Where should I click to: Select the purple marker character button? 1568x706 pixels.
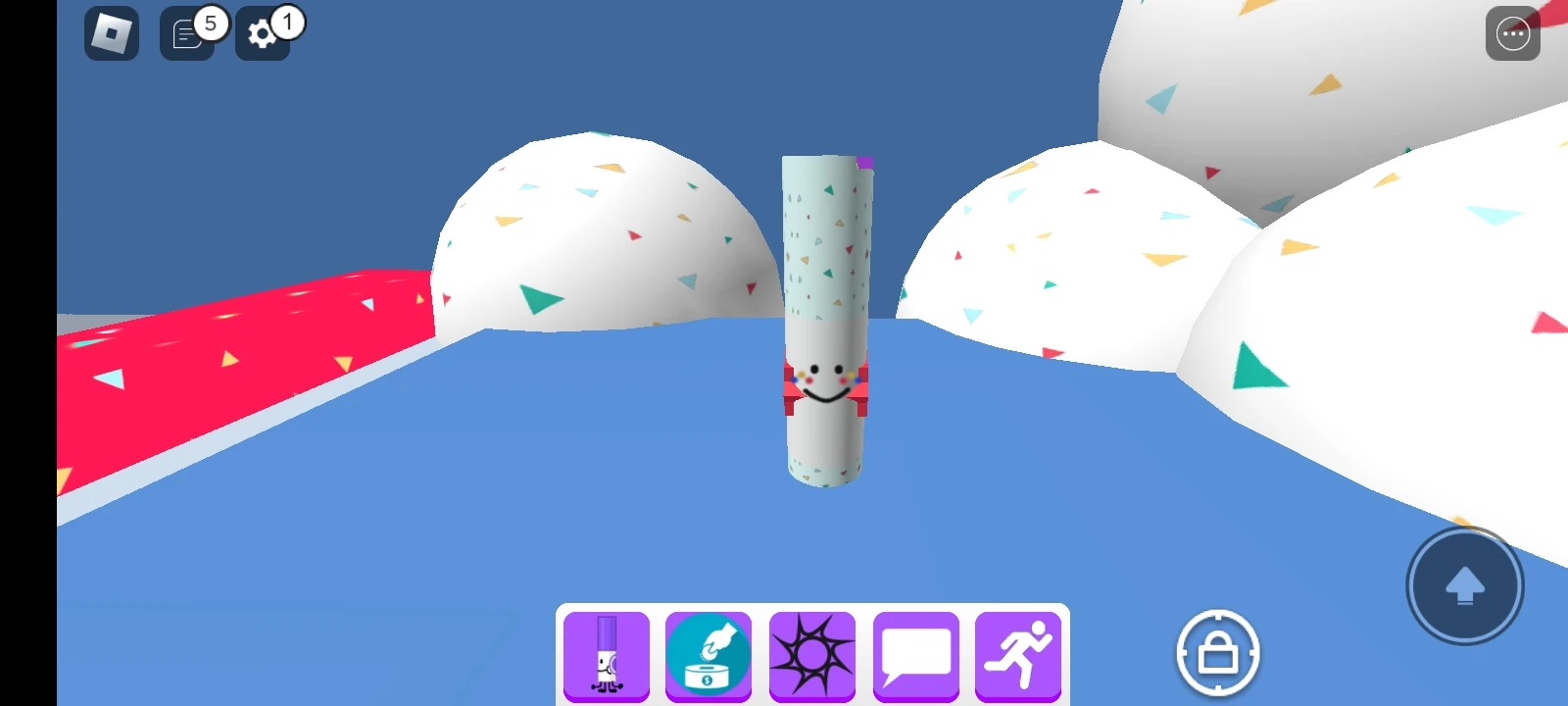coord(607,655)
